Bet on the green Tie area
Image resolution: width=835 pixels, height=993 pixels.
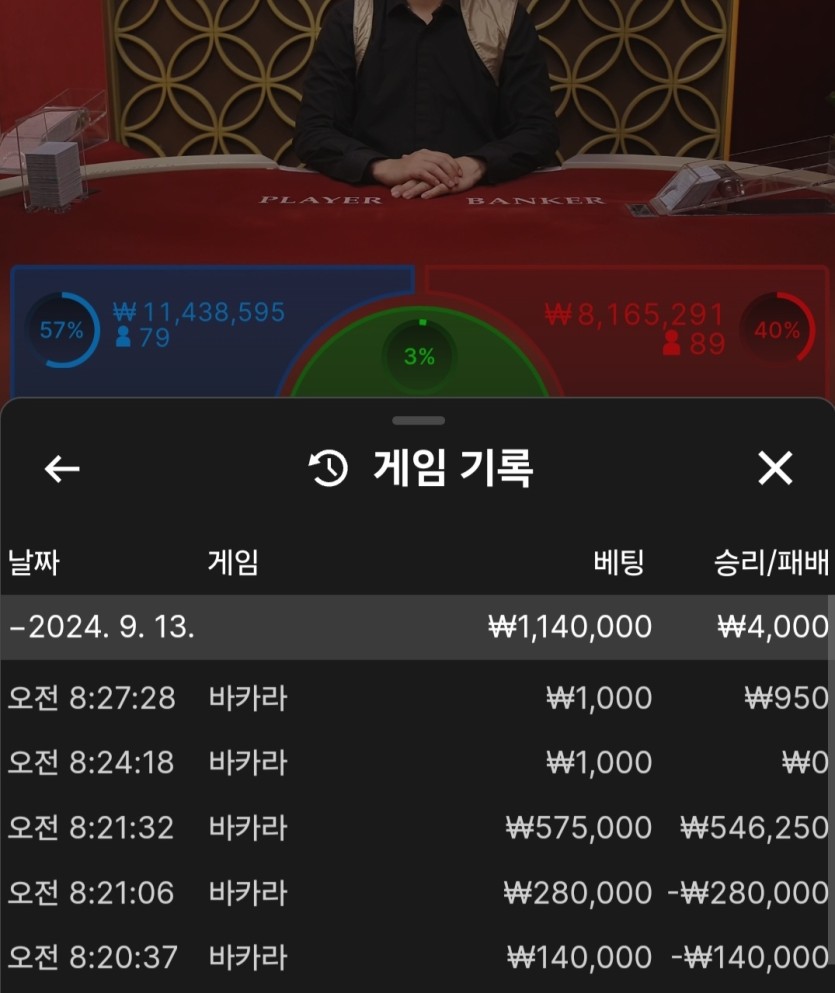pos(419,357)
